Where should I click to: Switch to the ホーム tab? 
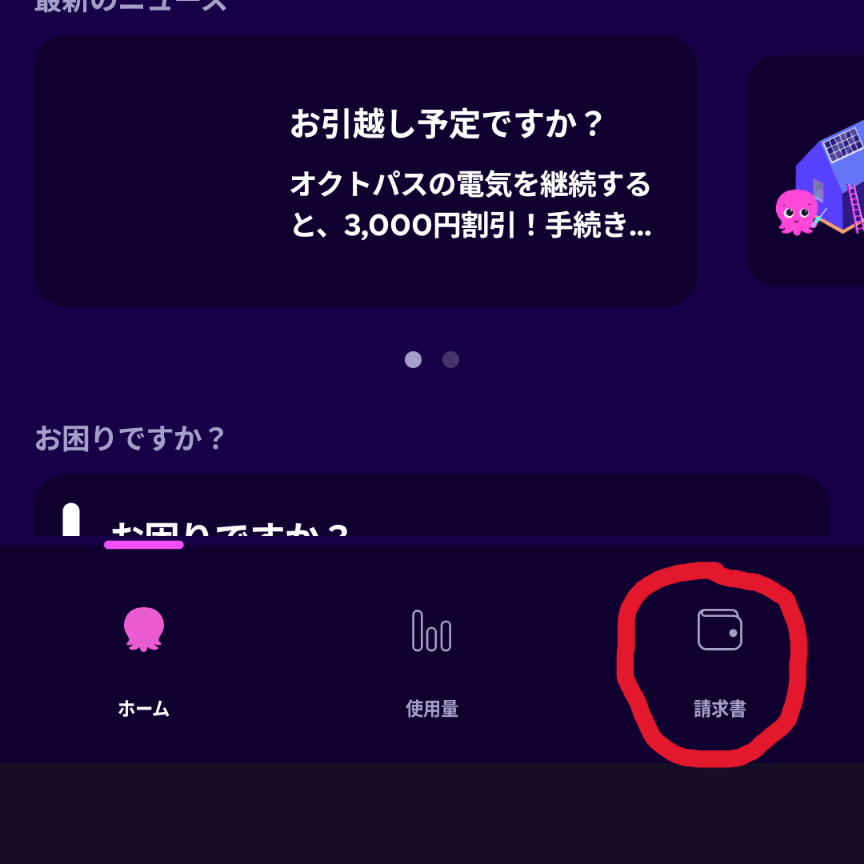point(144,658)
